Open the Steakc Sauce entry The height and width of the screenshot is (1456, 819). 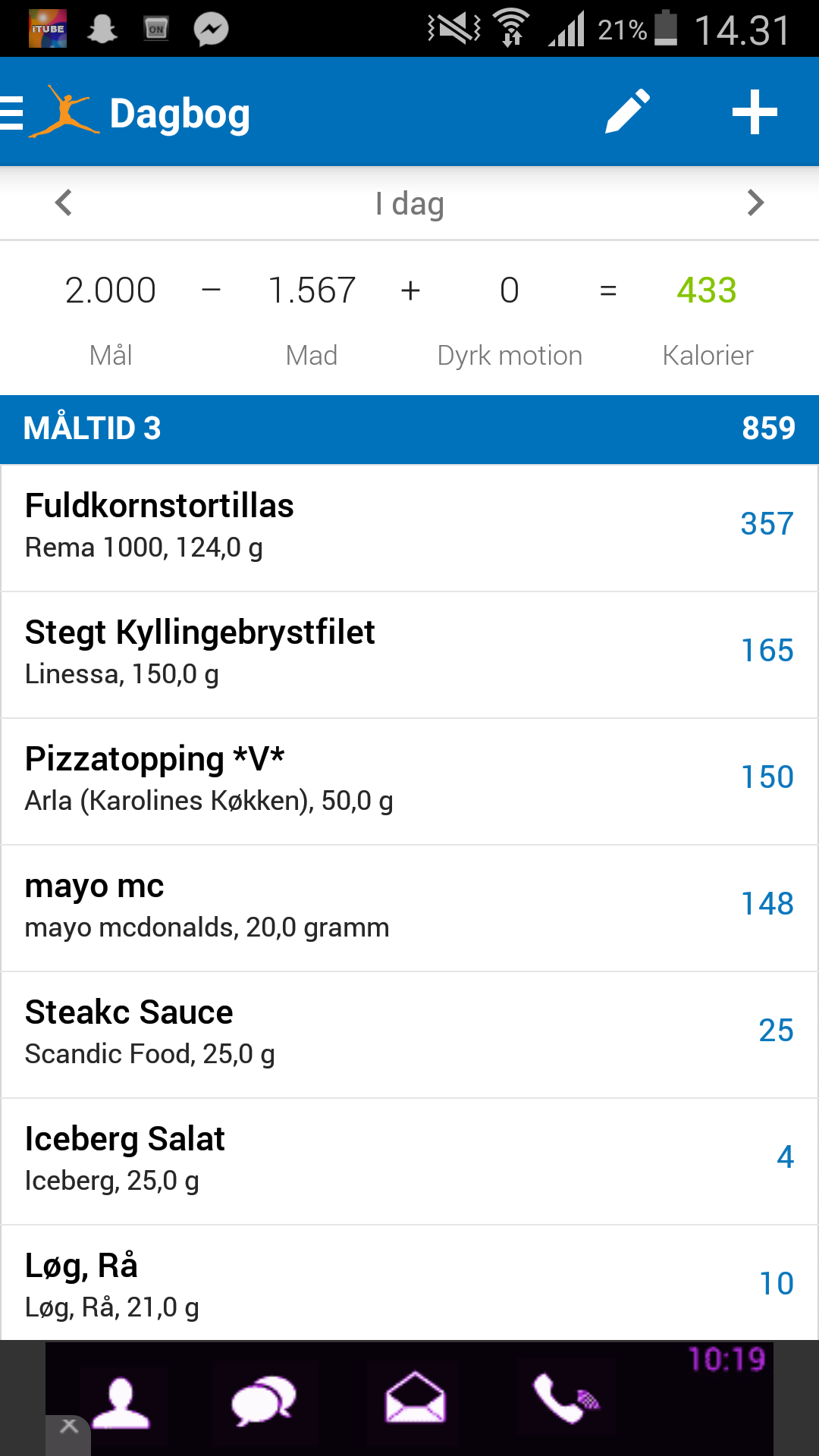click(409, 1035)
